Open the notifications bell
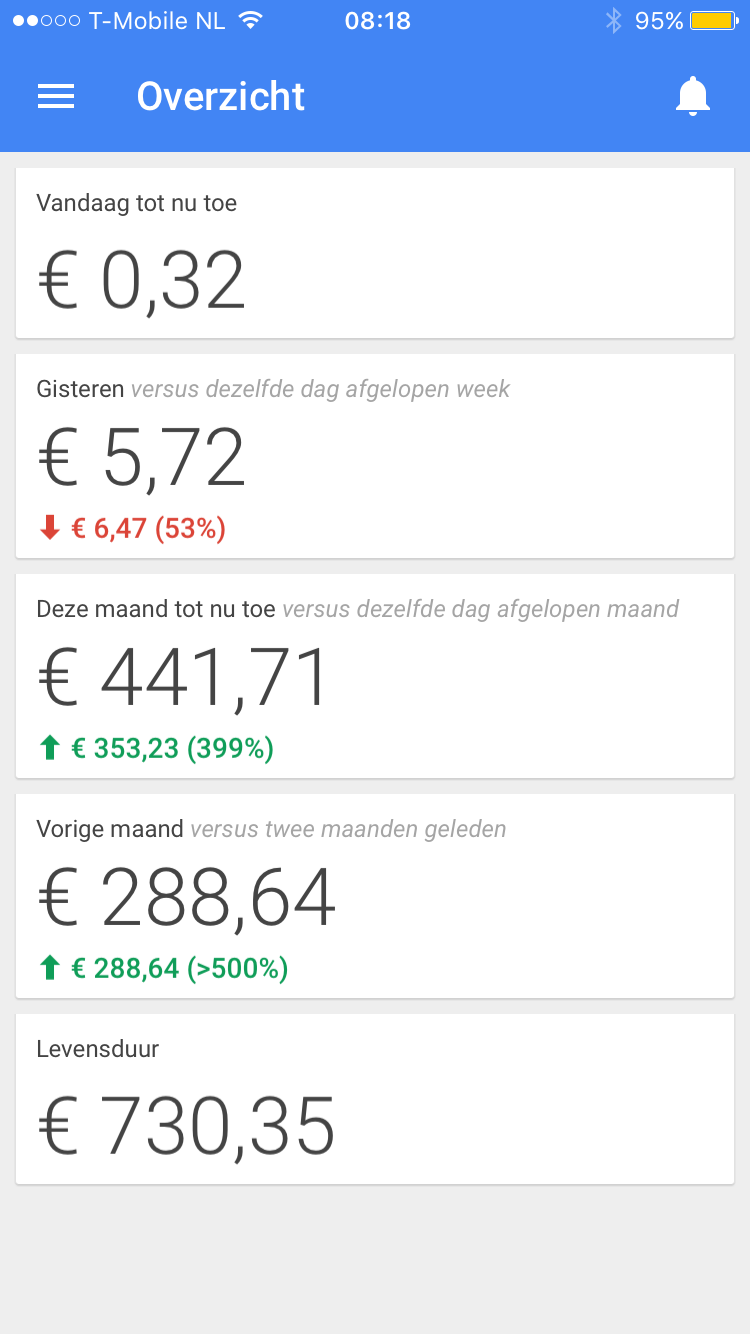The image size is (750, 1334). tap(692, 96)
